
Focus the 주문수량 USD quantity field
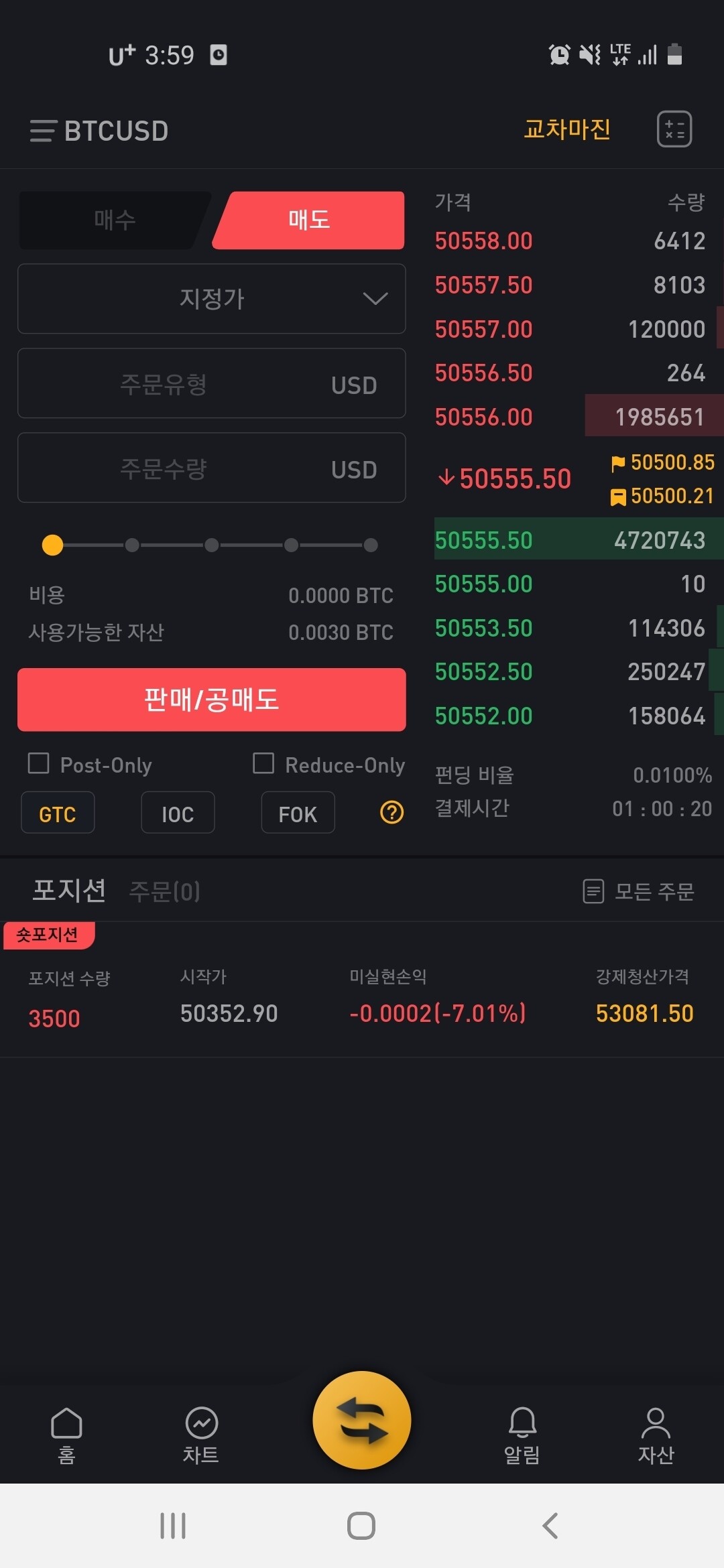click(211, 468)
